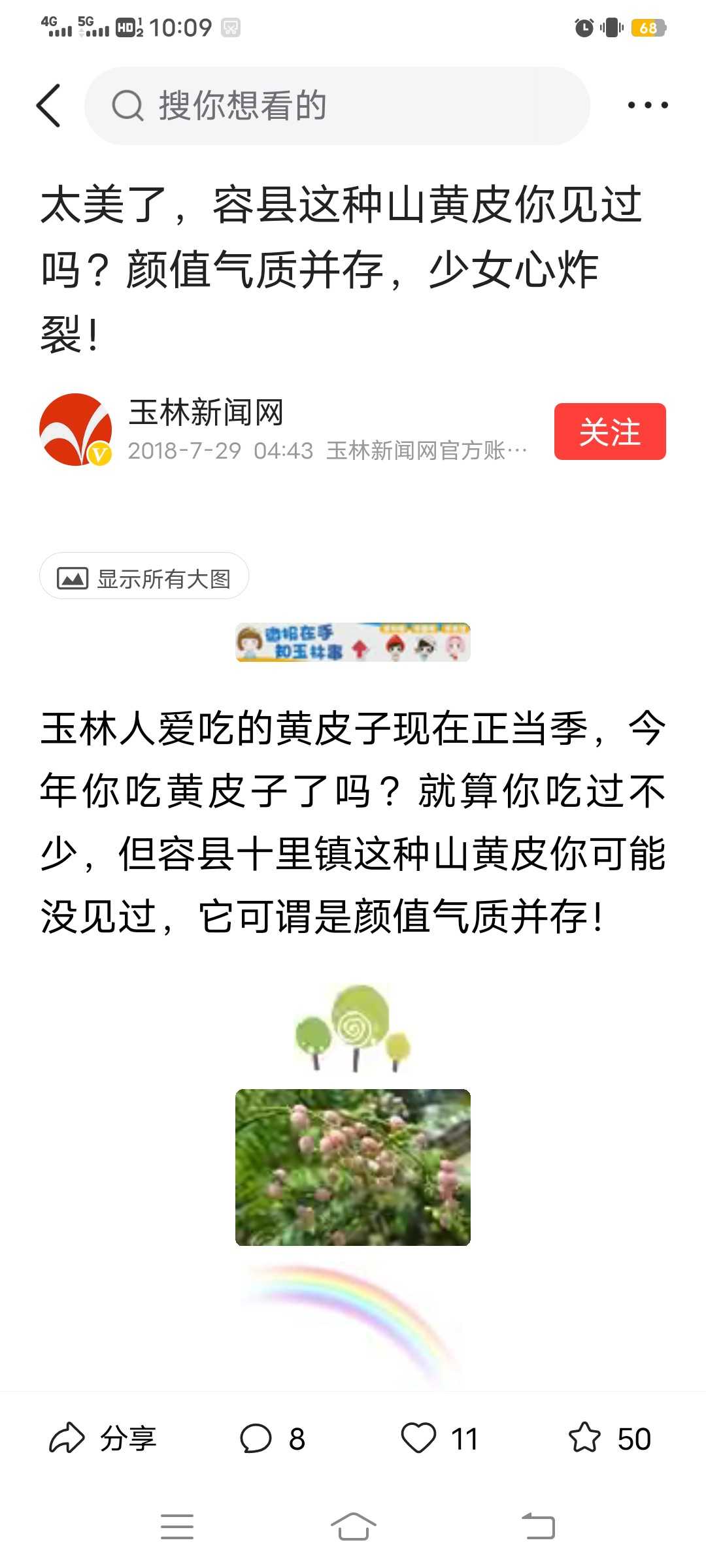Go to the system home screen
Viewport: 706px width, 1568px height.
353,1527
